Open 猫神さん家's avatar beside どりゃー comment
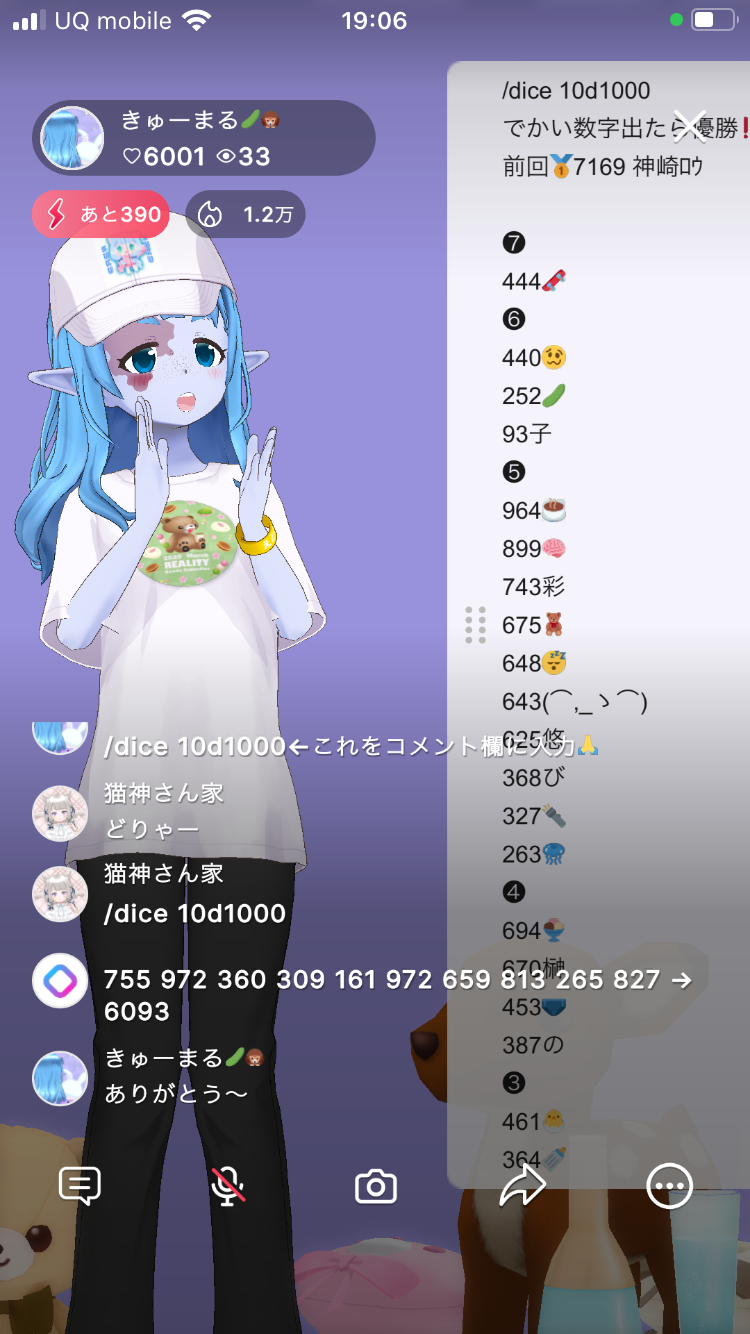The width and height of the screenshot is (750, 1334). point(60,812)
